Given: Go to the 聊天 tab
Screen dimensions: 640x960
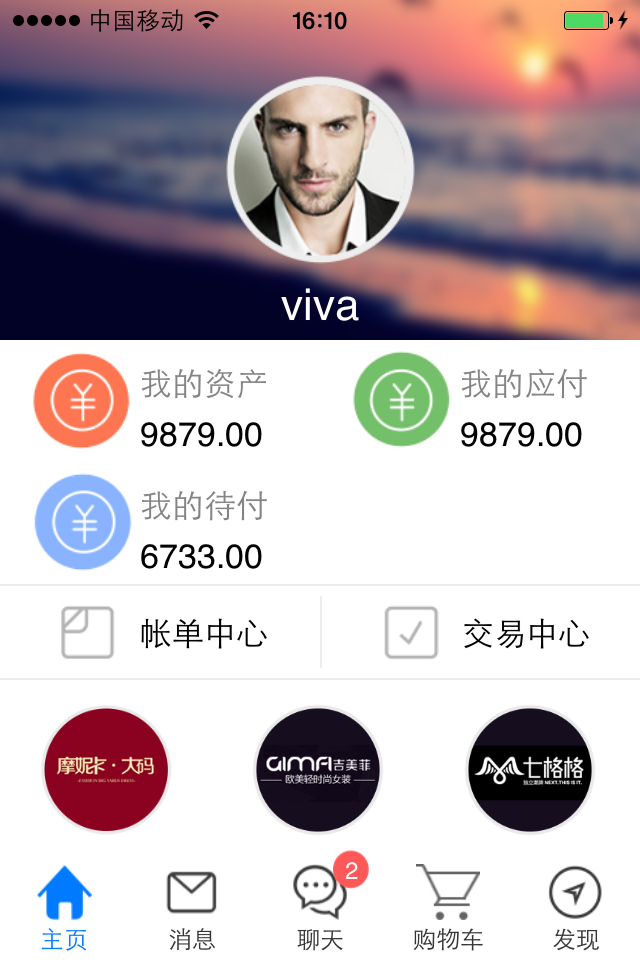Looking at the screenshot, I should click(x=320, y=908).
